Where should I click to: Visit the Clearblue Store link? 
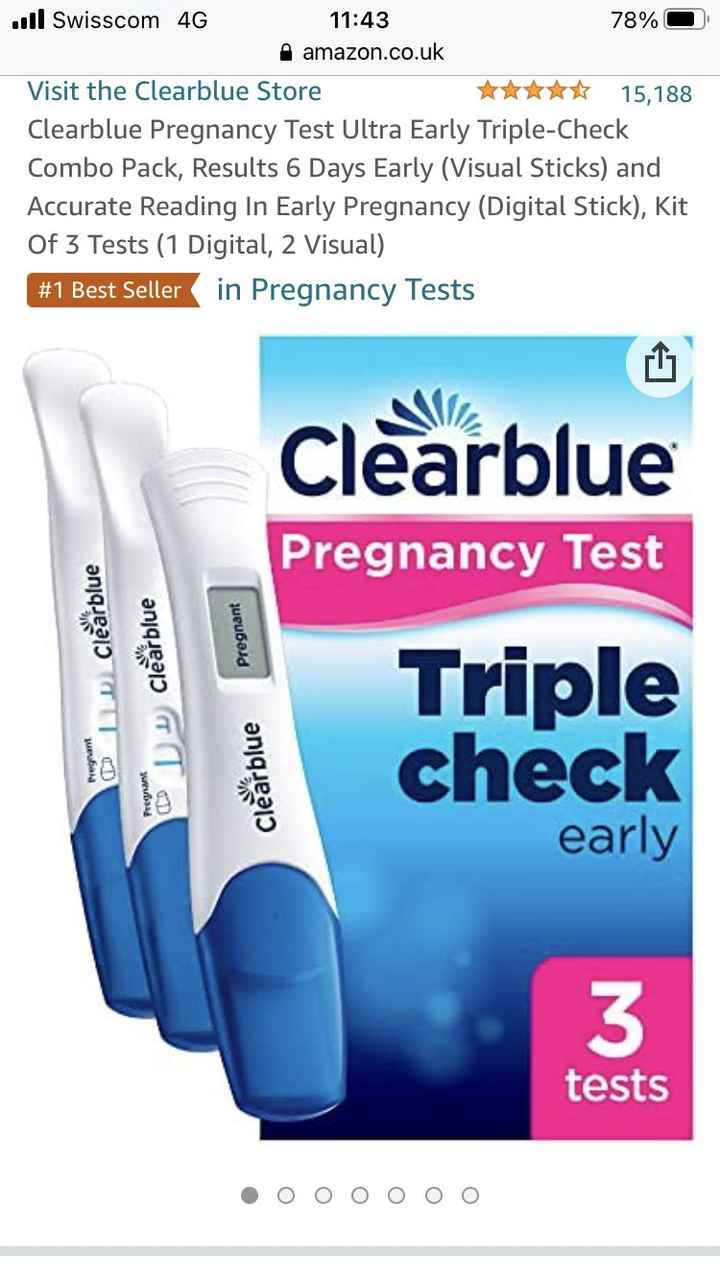coord(174,91)
